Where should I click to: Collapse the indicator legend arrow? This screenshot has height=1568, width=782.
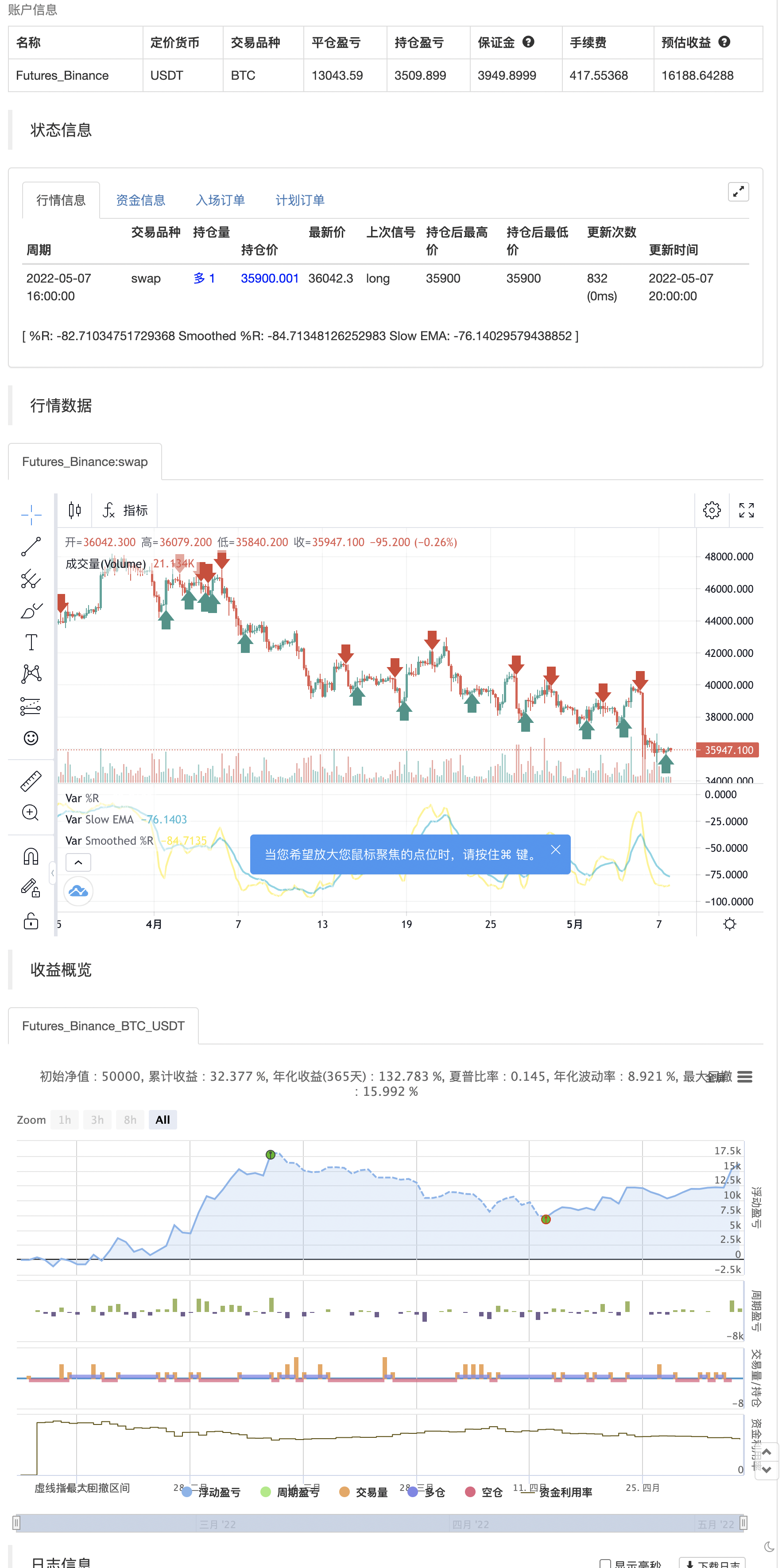pyautogui.click(x=78, y=862)
